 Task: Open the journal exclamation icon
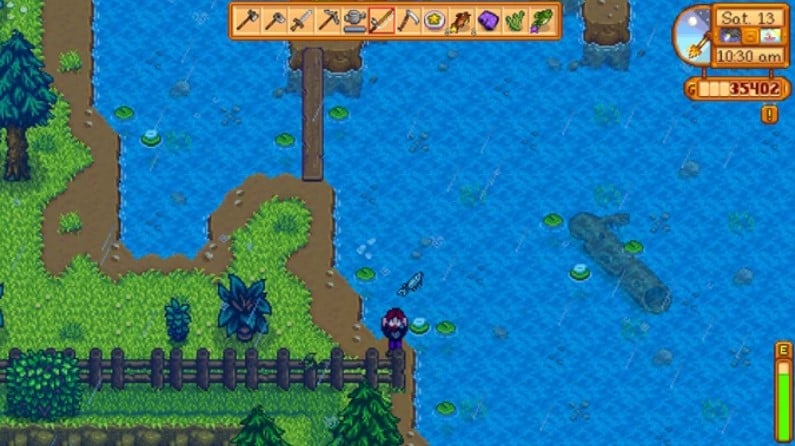point(767,114)
